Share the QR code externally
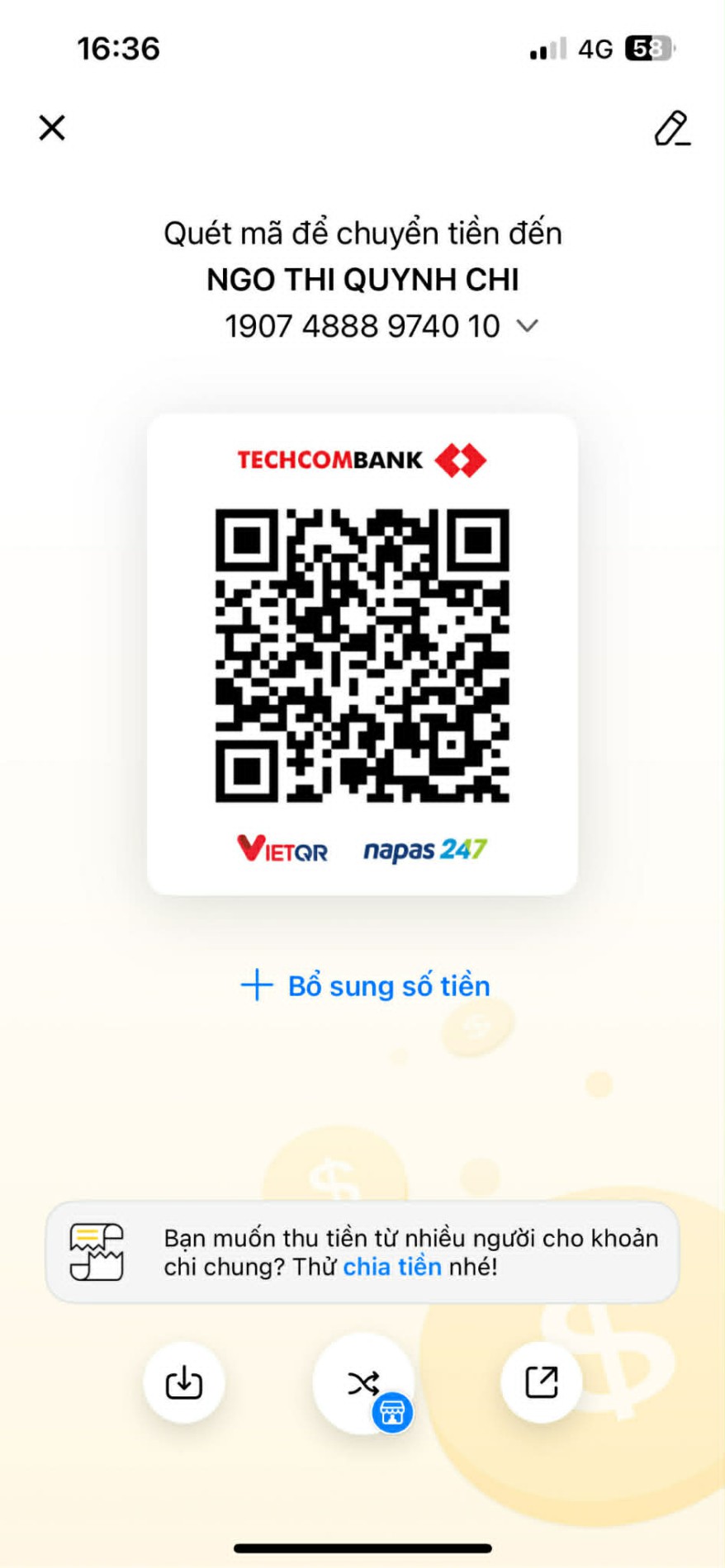Screen dimensions: 725x1568 click(542, 1381)
